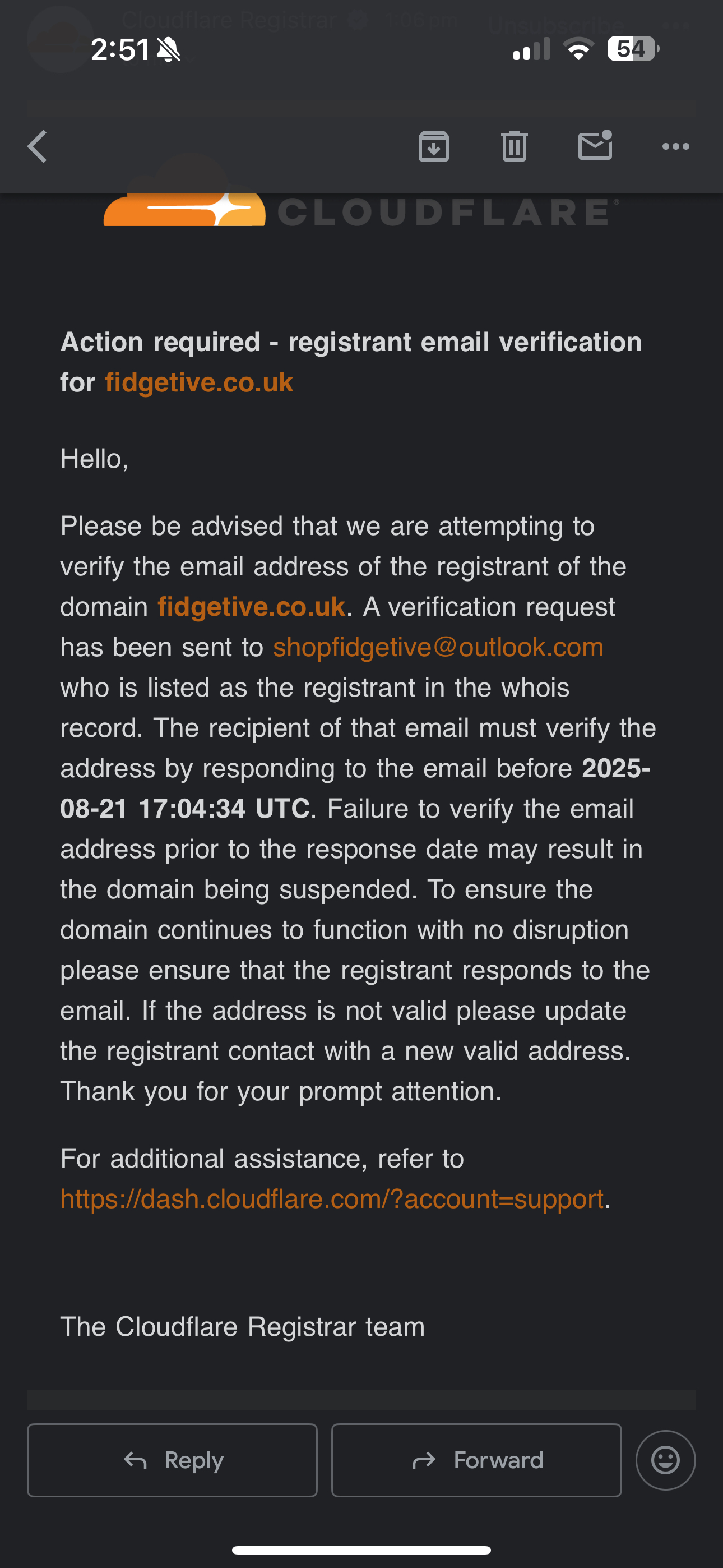The width and height of the screenshot is (723, 1568).
Task: Reply to this email
Action: click(x=172, y=1460)
